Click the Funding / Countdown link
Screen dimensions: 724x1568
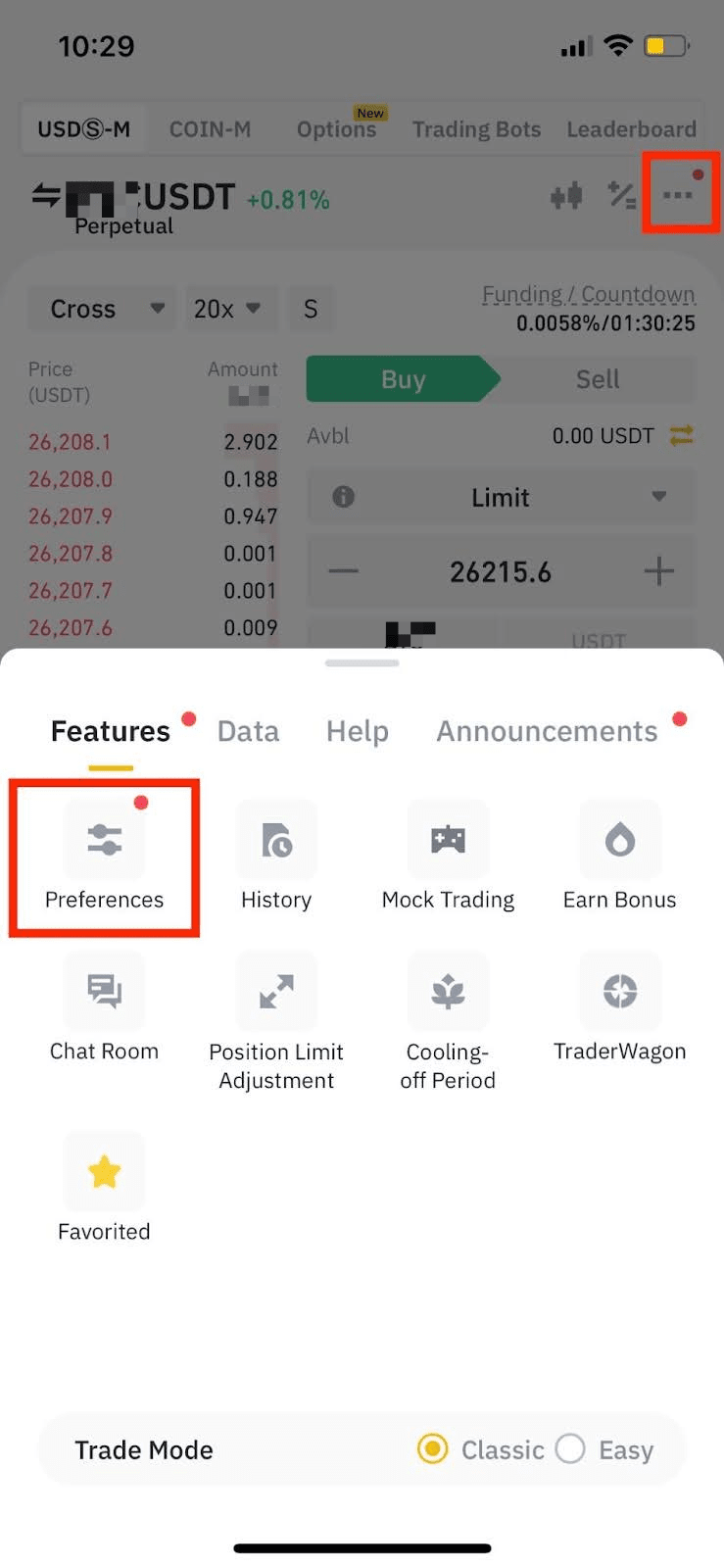tap(588, 293)
